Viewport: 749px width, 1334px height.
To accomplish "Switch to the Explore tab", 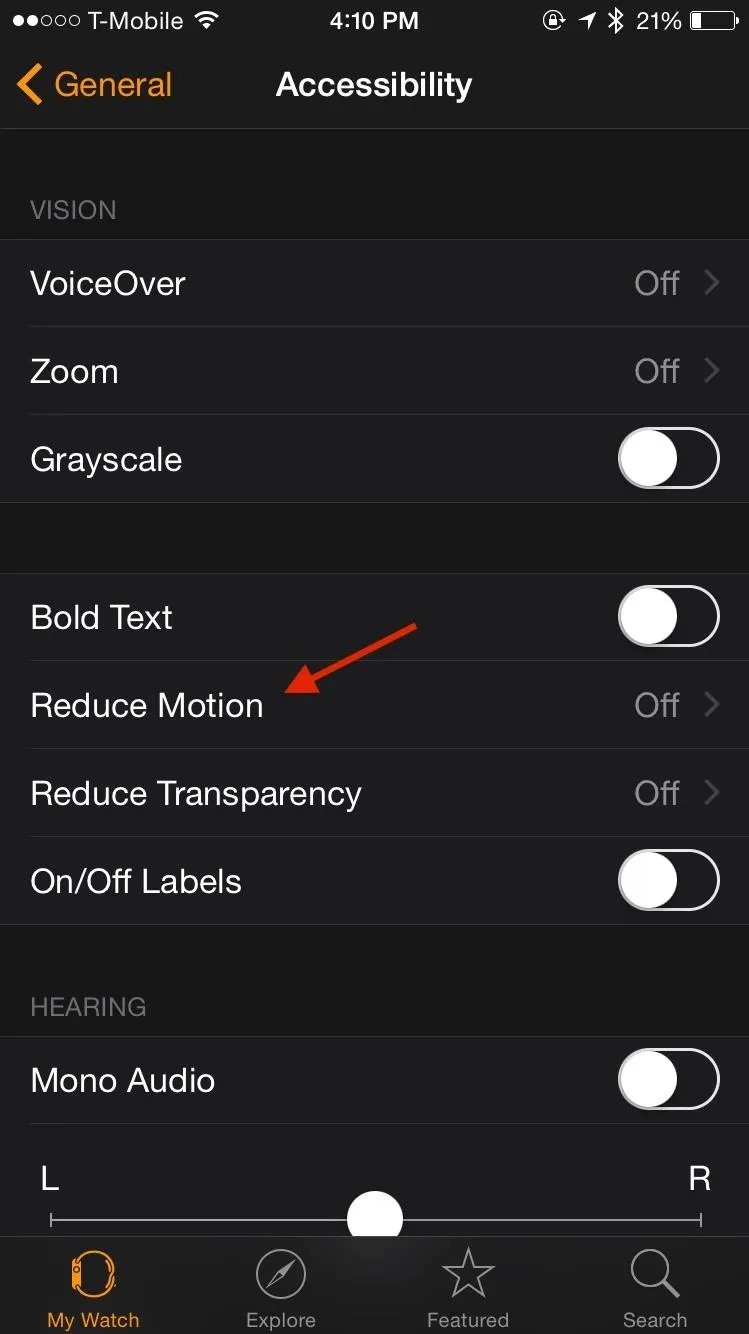I will click(x=281, y=1288).
